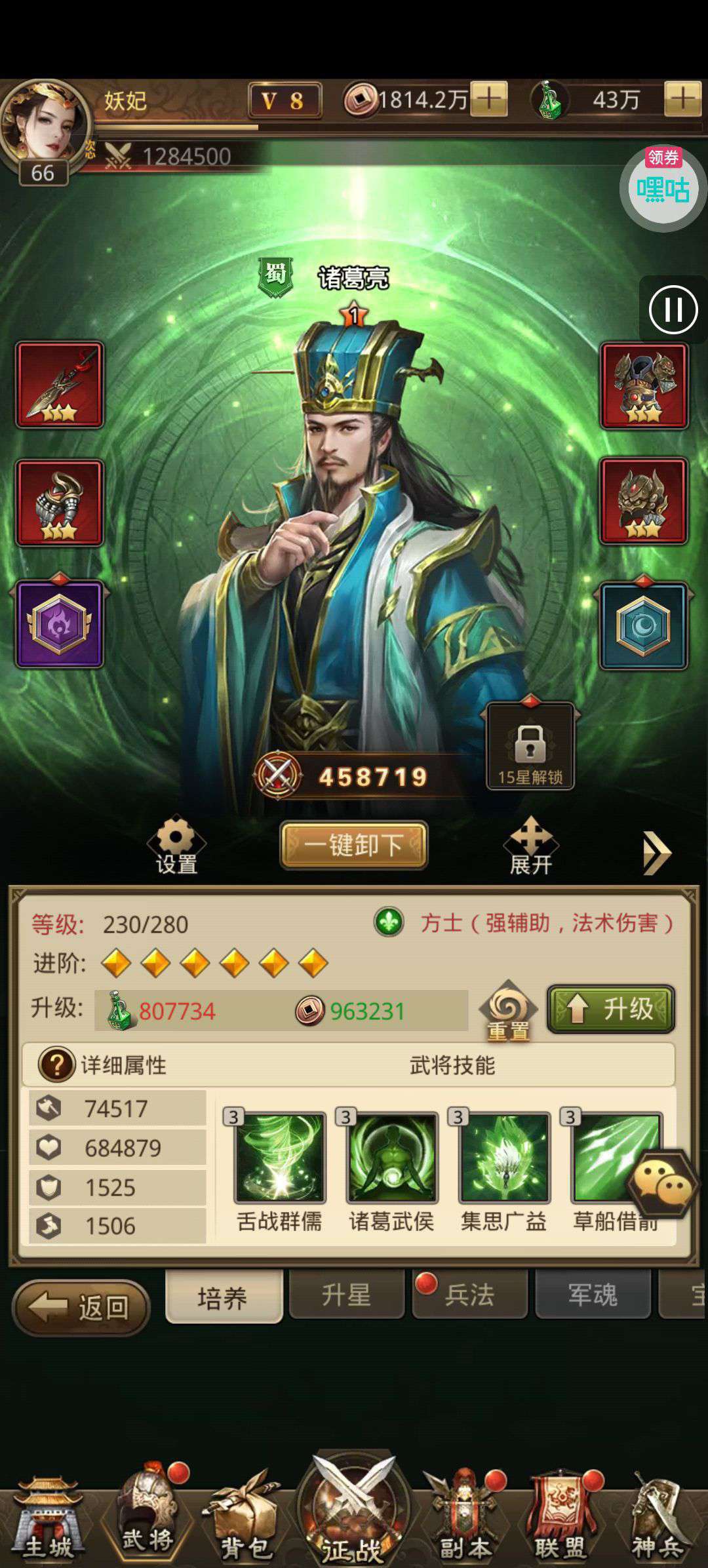Open 详细属性 help question mark

pos(56,1065)
